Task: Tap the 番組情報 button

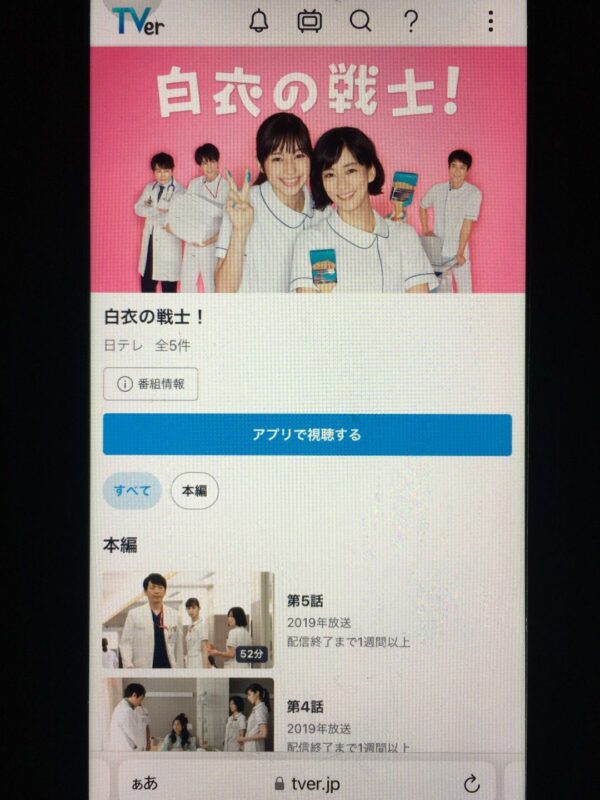Action: tap(151, 384)
